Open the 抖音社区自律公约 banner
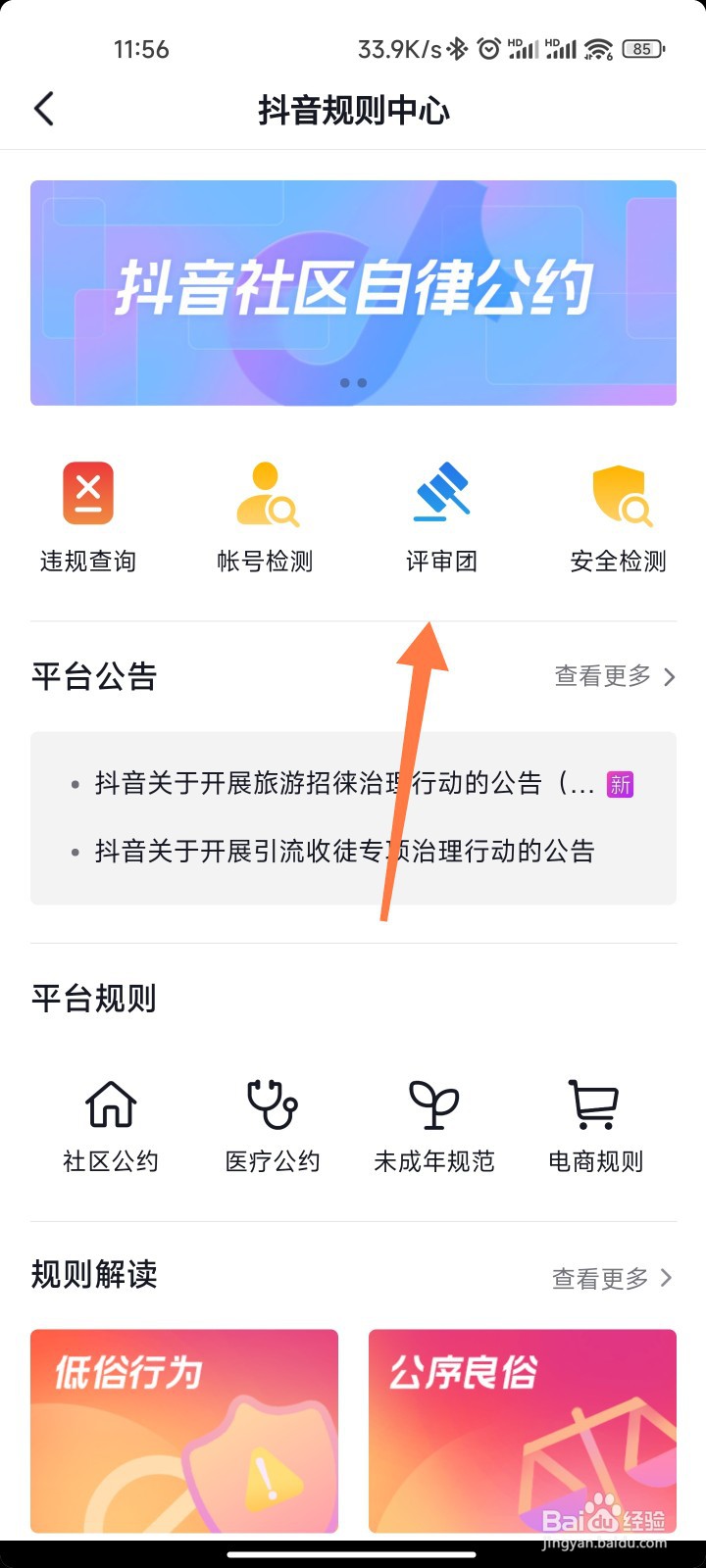This screenshot has width=706, height=1568. (x=353, y=291)
